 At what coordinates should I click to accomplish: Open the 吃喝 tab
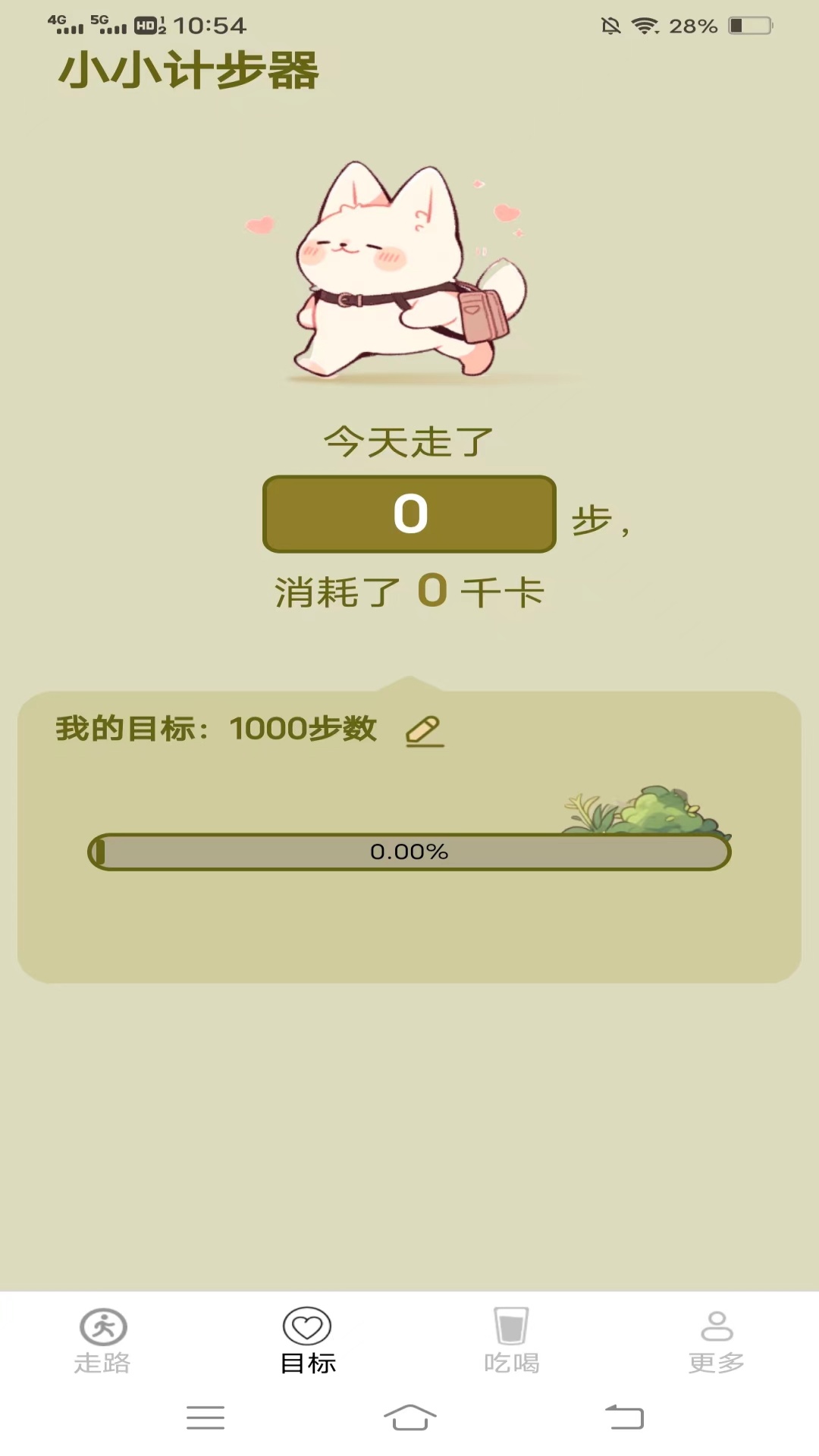coord(512,1341)
